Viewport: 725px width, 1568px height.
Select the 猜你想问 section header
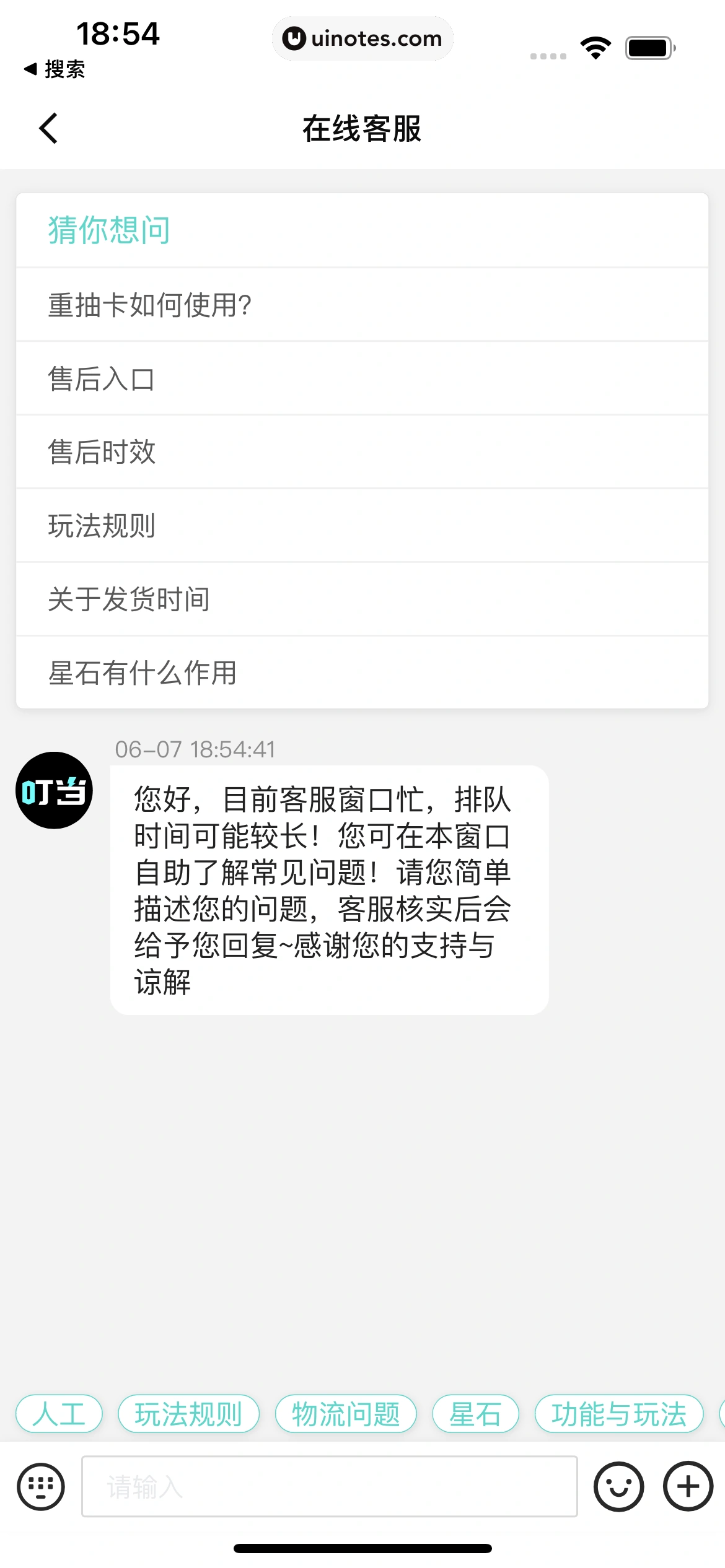tap(108, 230)
